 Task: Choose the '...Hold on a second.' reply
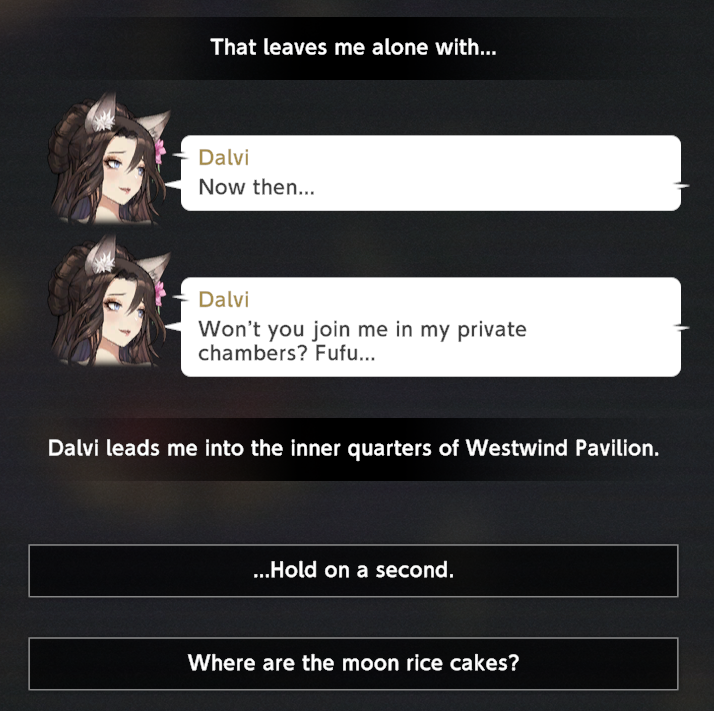click(x=353, y=570)
